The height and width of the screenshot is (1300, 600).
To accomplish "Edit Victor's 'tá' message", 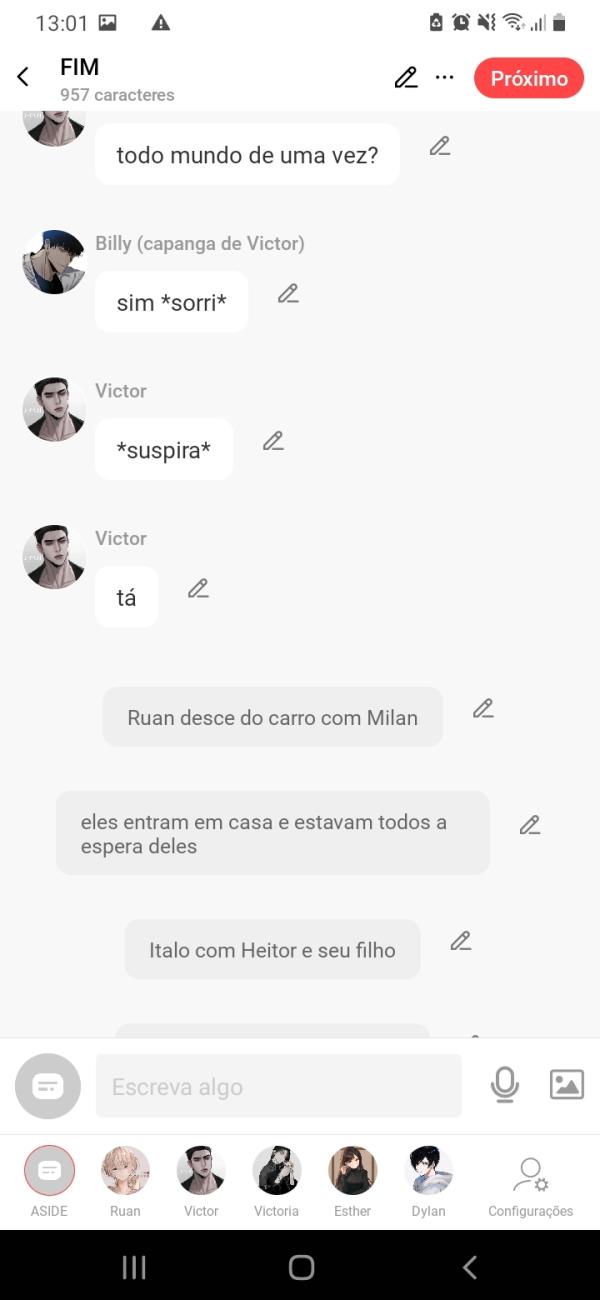I will (x=198, y=589).
